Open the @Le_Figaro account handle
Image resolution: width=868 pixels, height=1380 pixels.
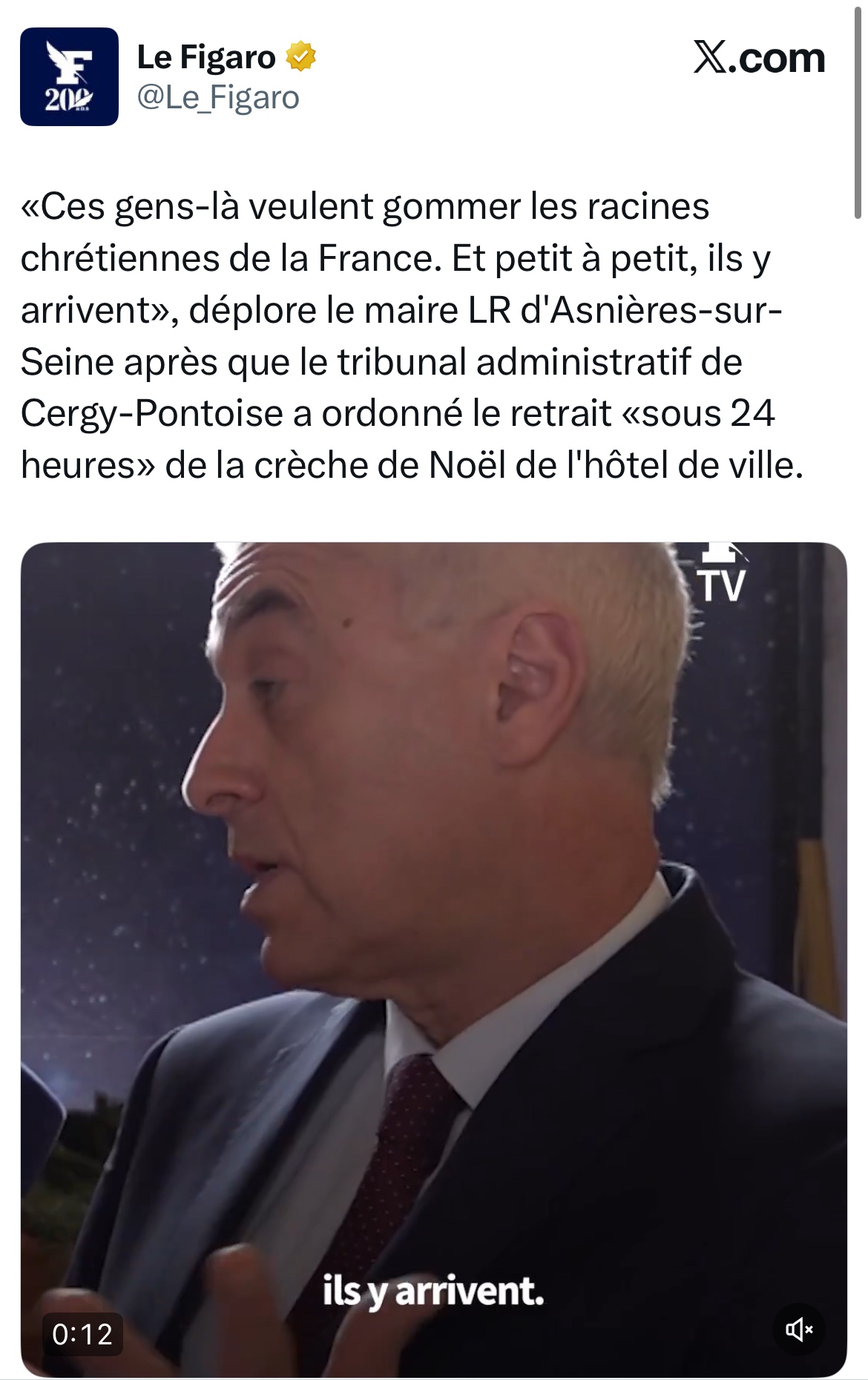tap(218, 98)
